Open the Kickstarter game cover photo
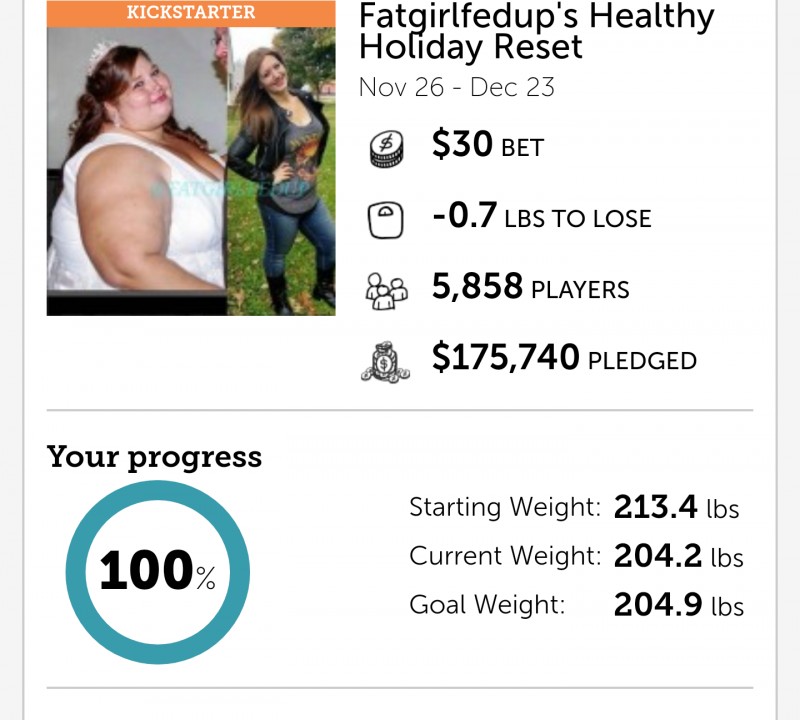Screen dimensions: 800x720 click(x=191, y=170)
